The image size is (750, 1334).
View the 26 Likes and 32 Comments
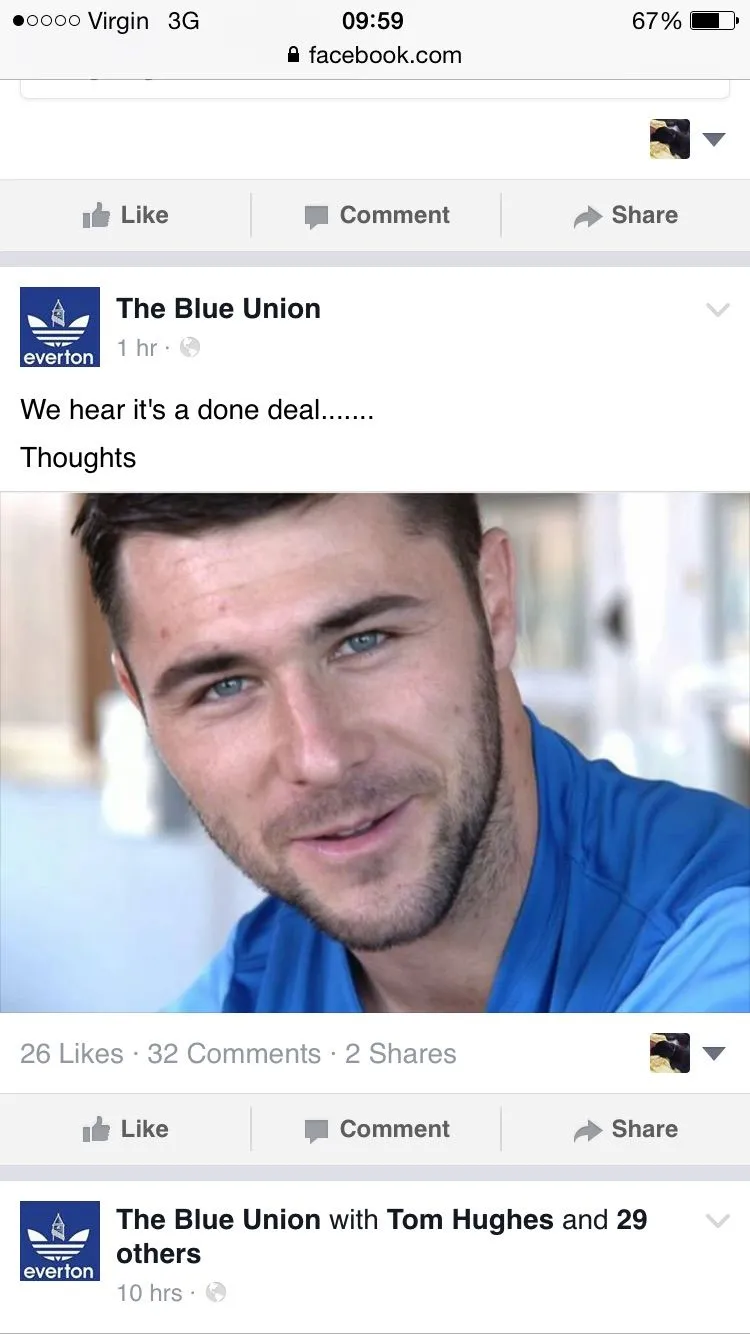(237, 1053)
